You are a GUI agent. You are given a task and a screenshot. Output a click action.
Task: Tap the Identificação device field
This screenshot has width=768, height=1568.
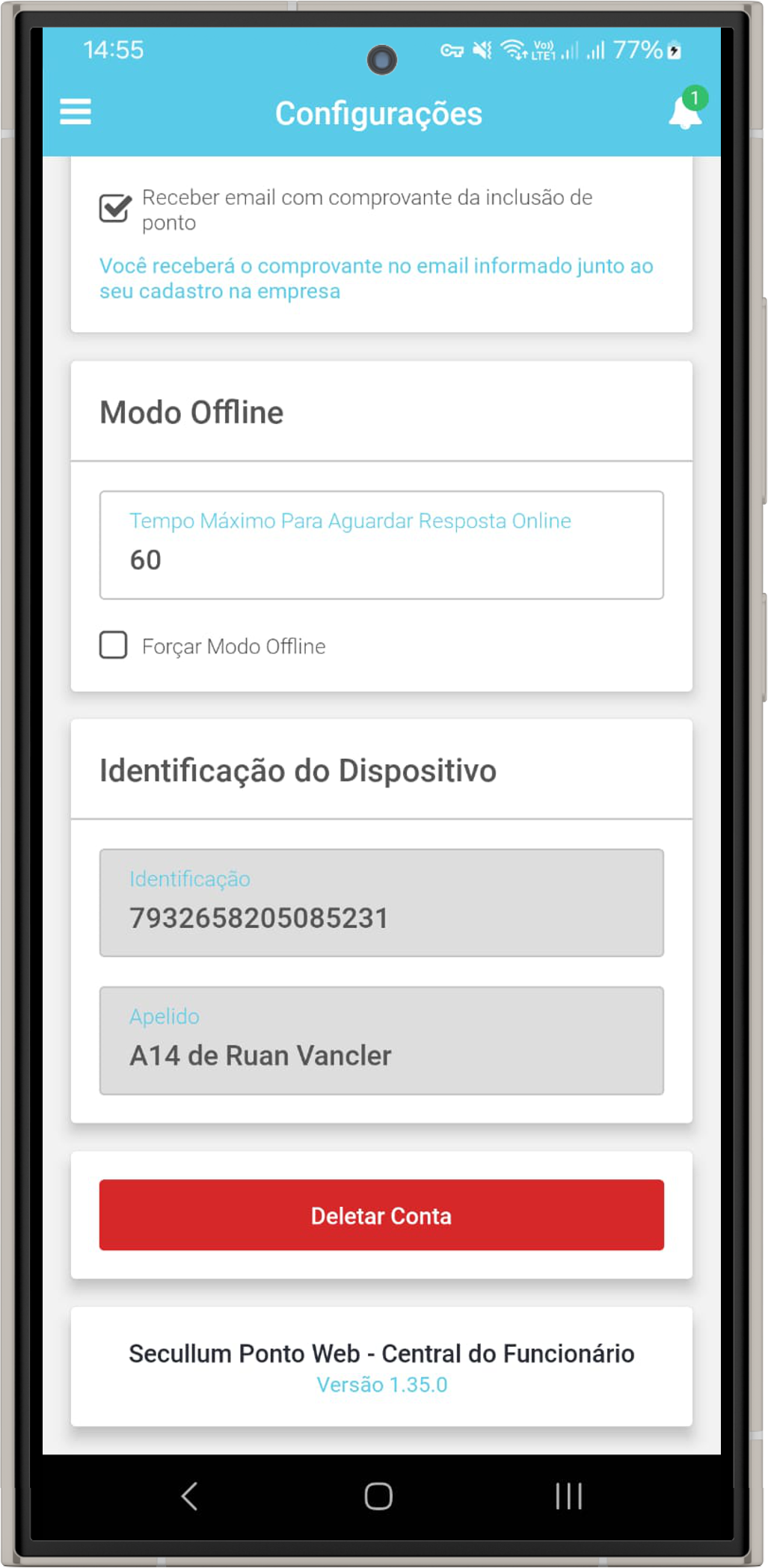pyautogui.click(x=381, y=903)
